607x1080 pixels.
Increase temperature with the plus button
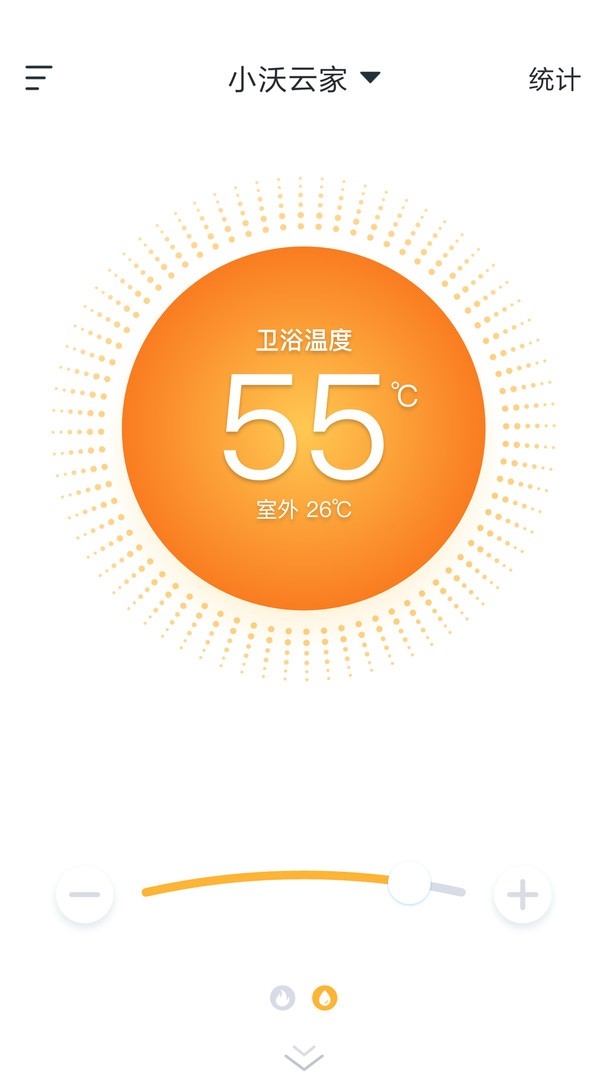point(522,894)
